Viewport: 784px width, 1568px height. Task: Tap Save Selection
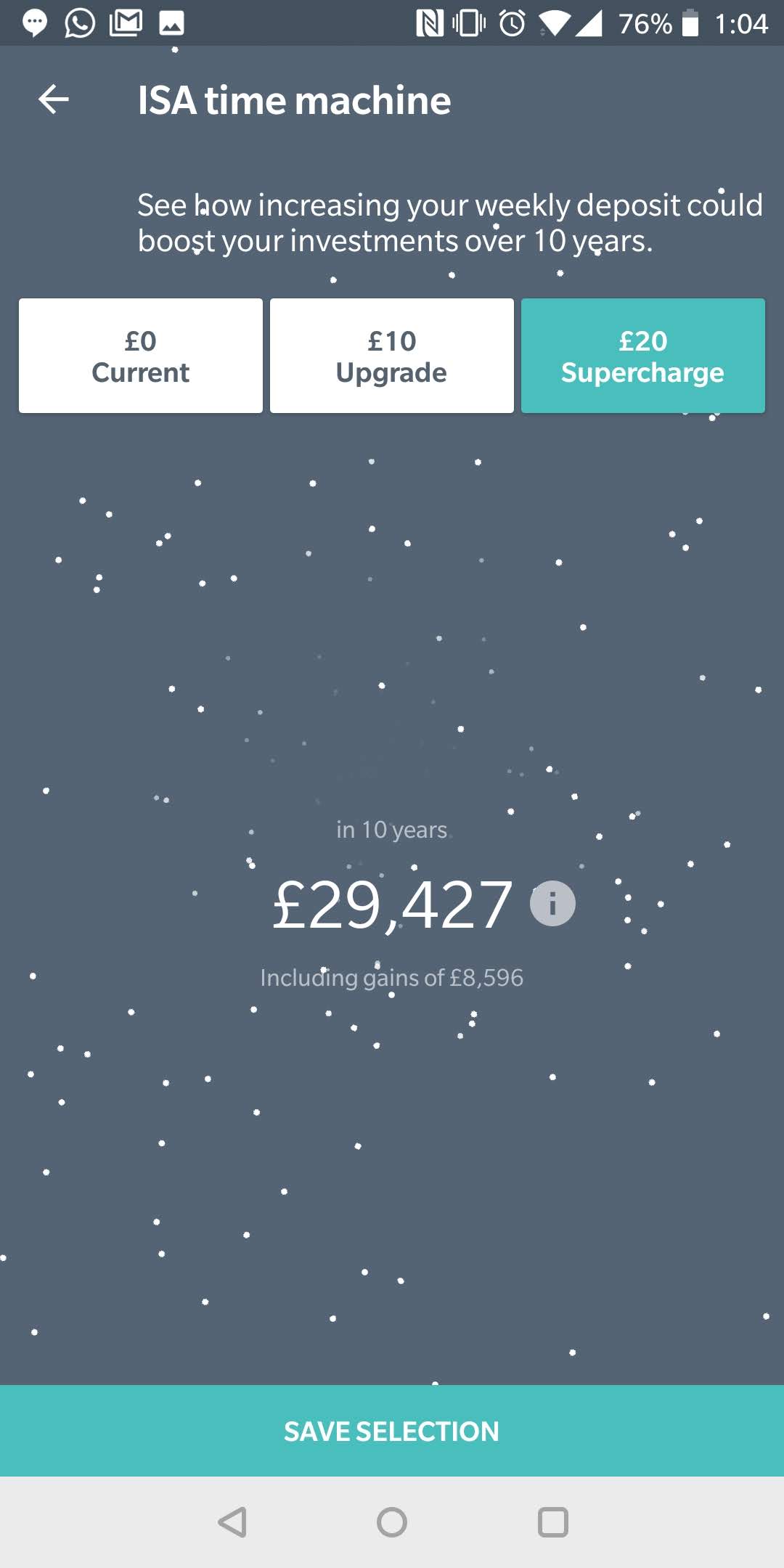392,1431
